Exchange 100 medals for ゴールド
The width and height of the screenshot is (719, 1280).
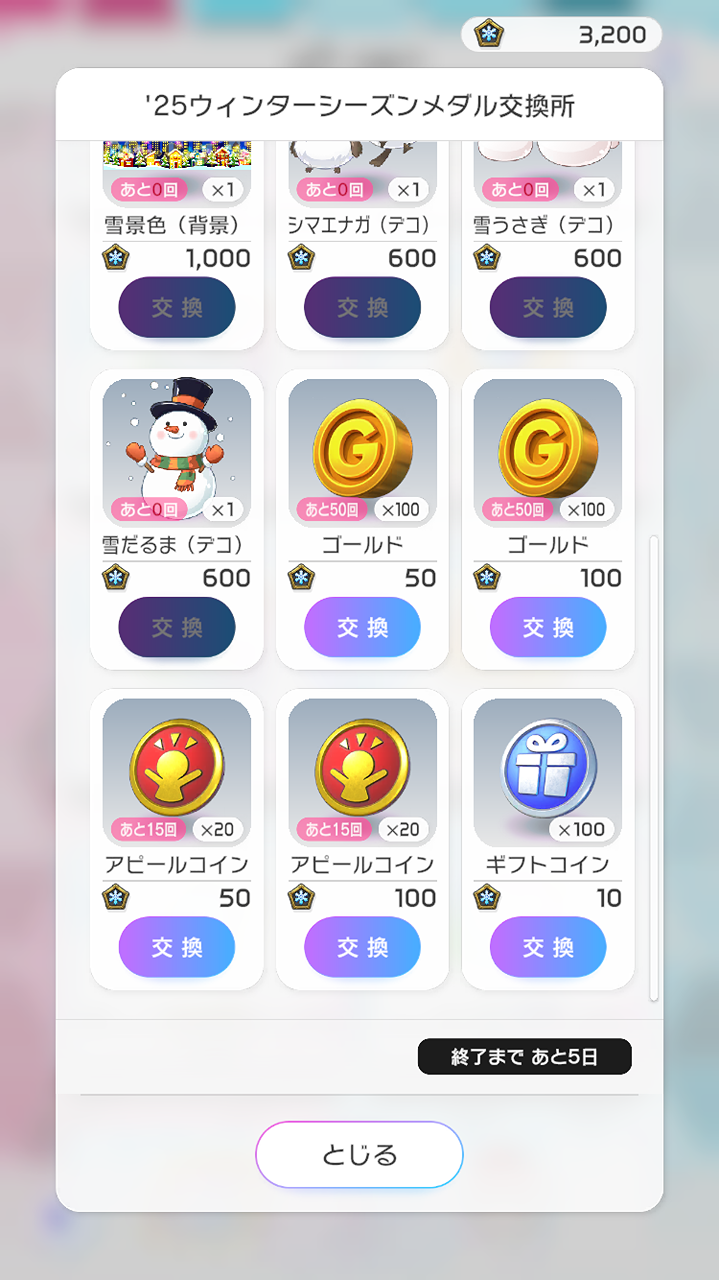coord(548,627)
